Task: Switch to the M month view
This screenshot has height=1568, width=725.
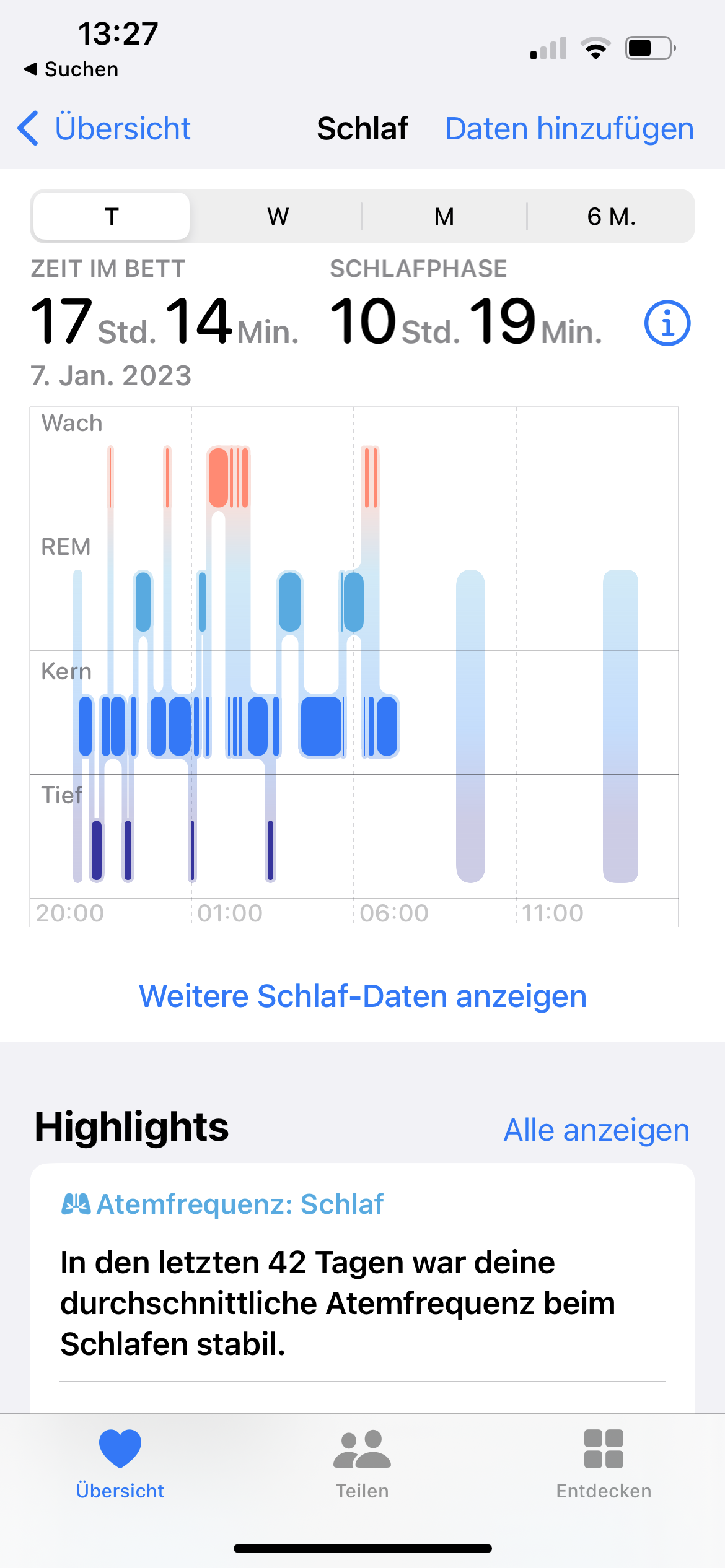Action: point(444,217)
